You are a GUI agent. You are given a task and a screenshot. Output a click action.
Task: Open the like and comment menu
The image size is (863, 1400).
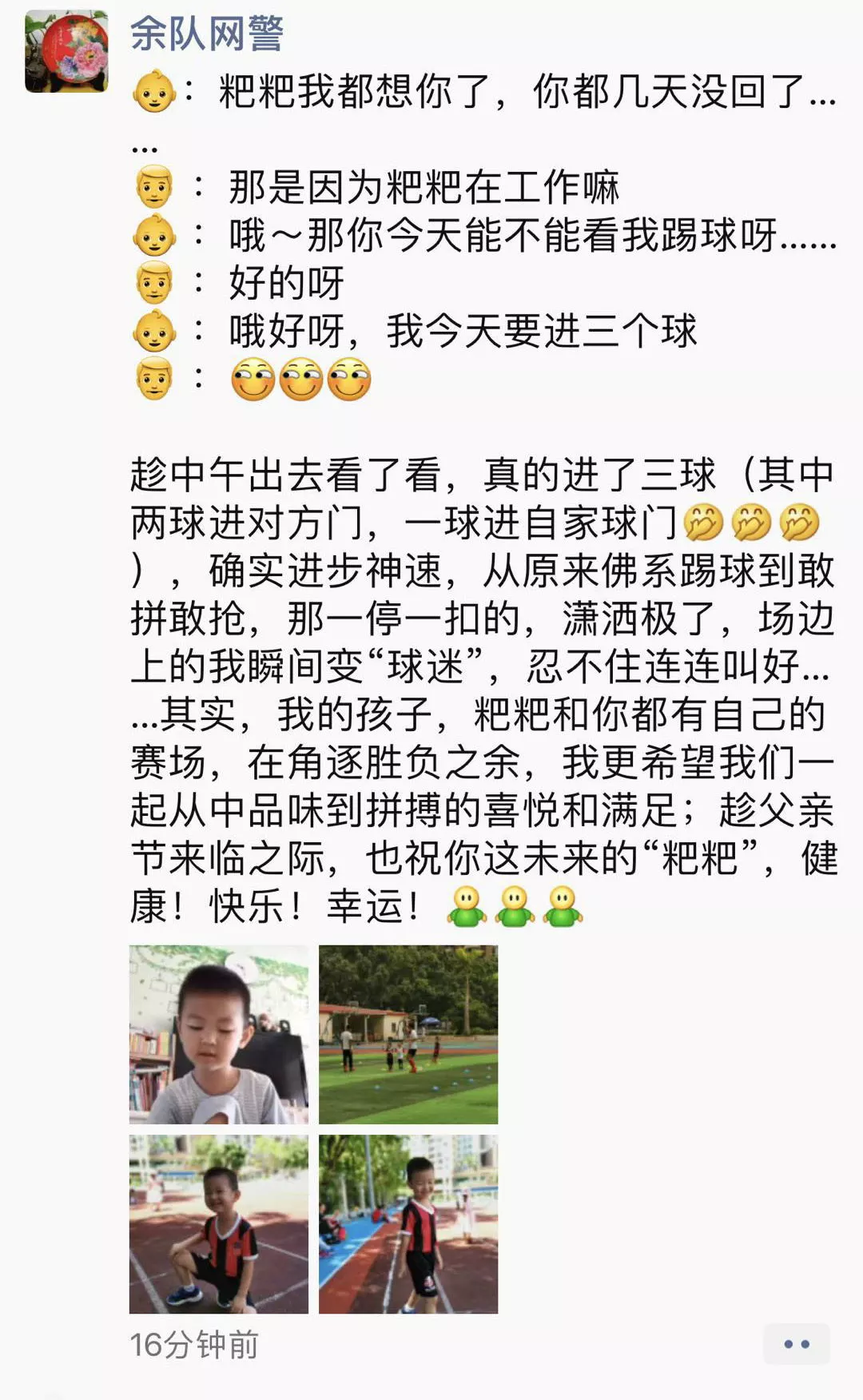tap(796, 1344)
